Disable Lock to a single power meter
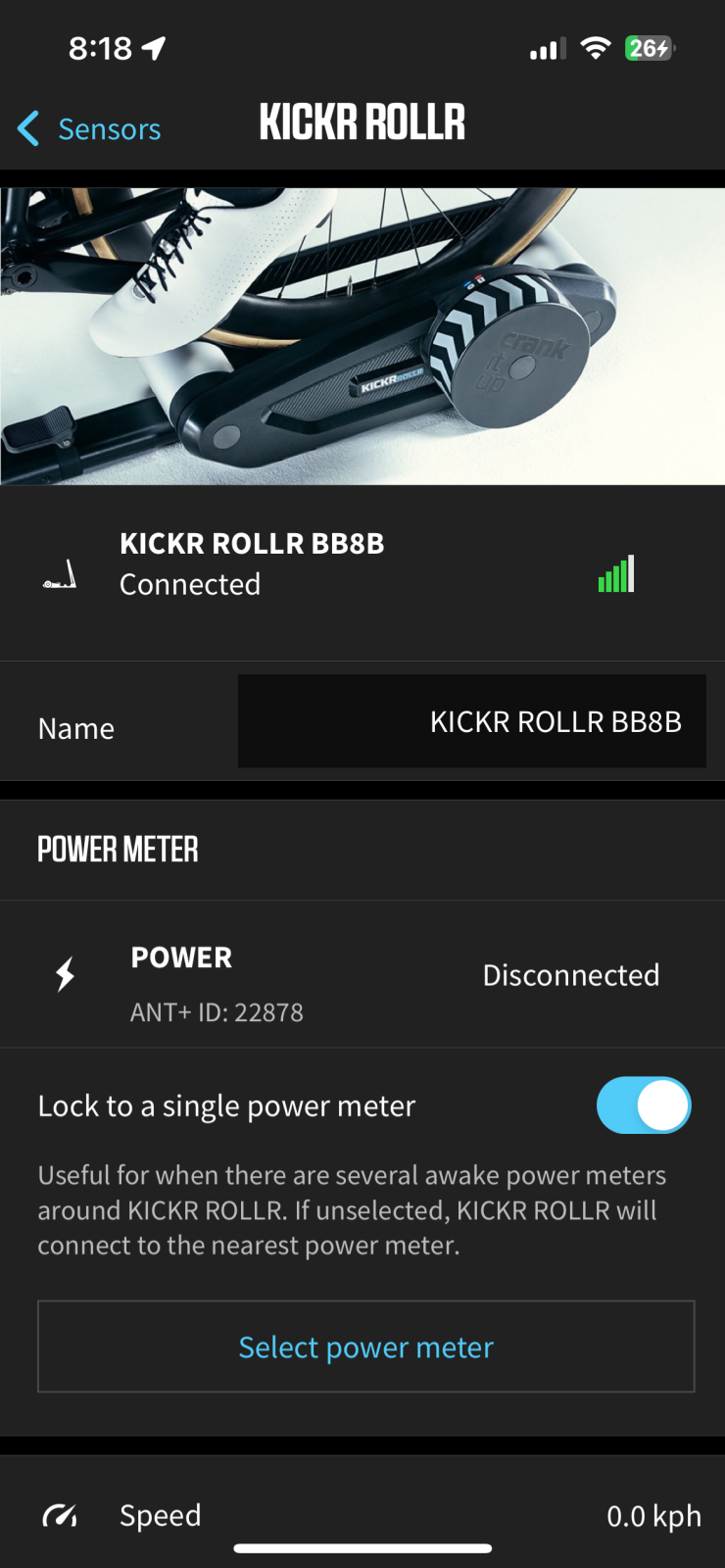 tap(643, 1105)
